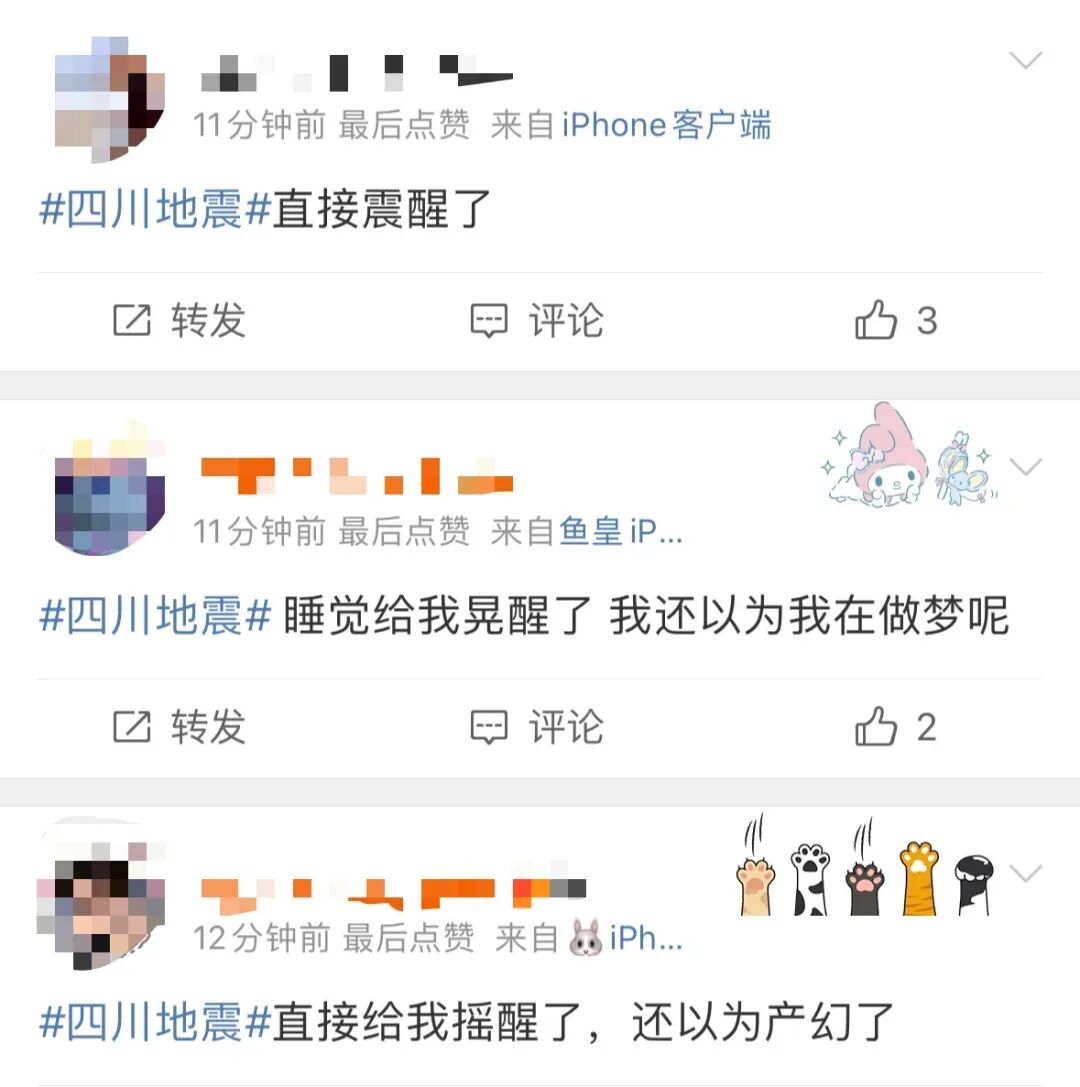1080x1087 pixels.
Task: Expand options chevron on '睡觉给我晃醒了' post
Action: pyautogui.click(x=1025, y=467)
